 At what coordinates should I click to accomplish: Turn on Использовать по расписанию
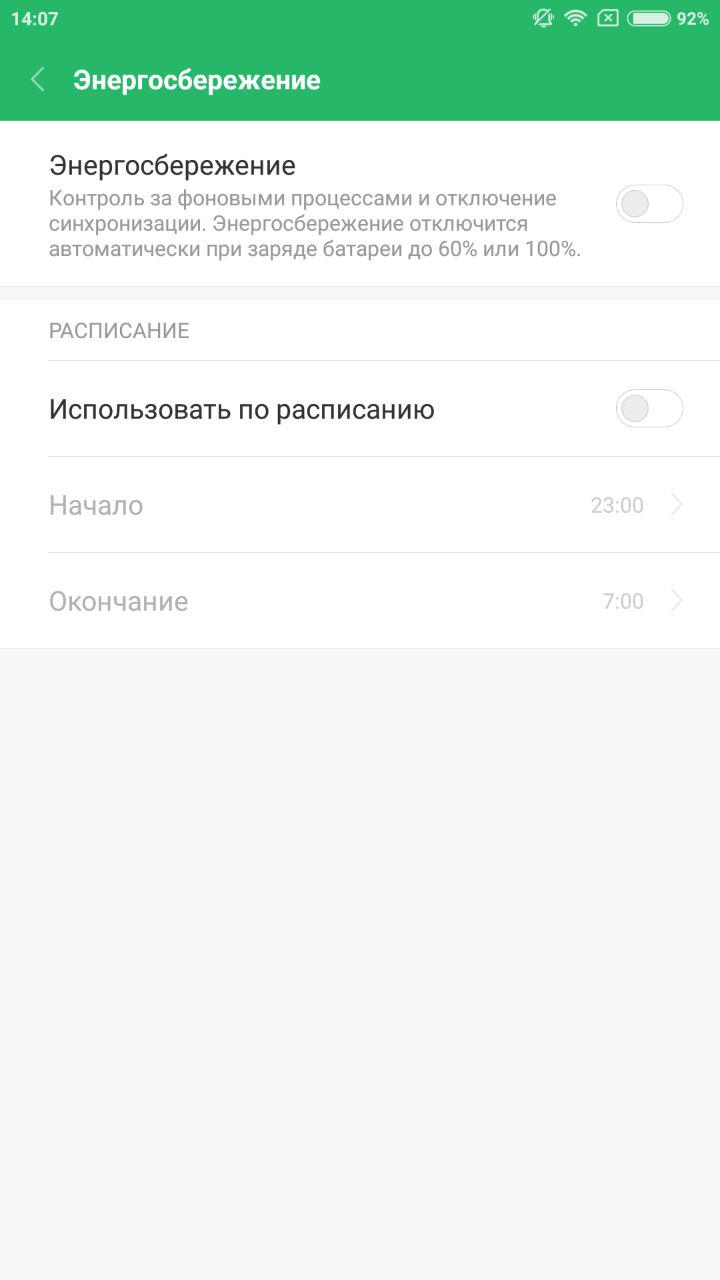coord(649,408)
